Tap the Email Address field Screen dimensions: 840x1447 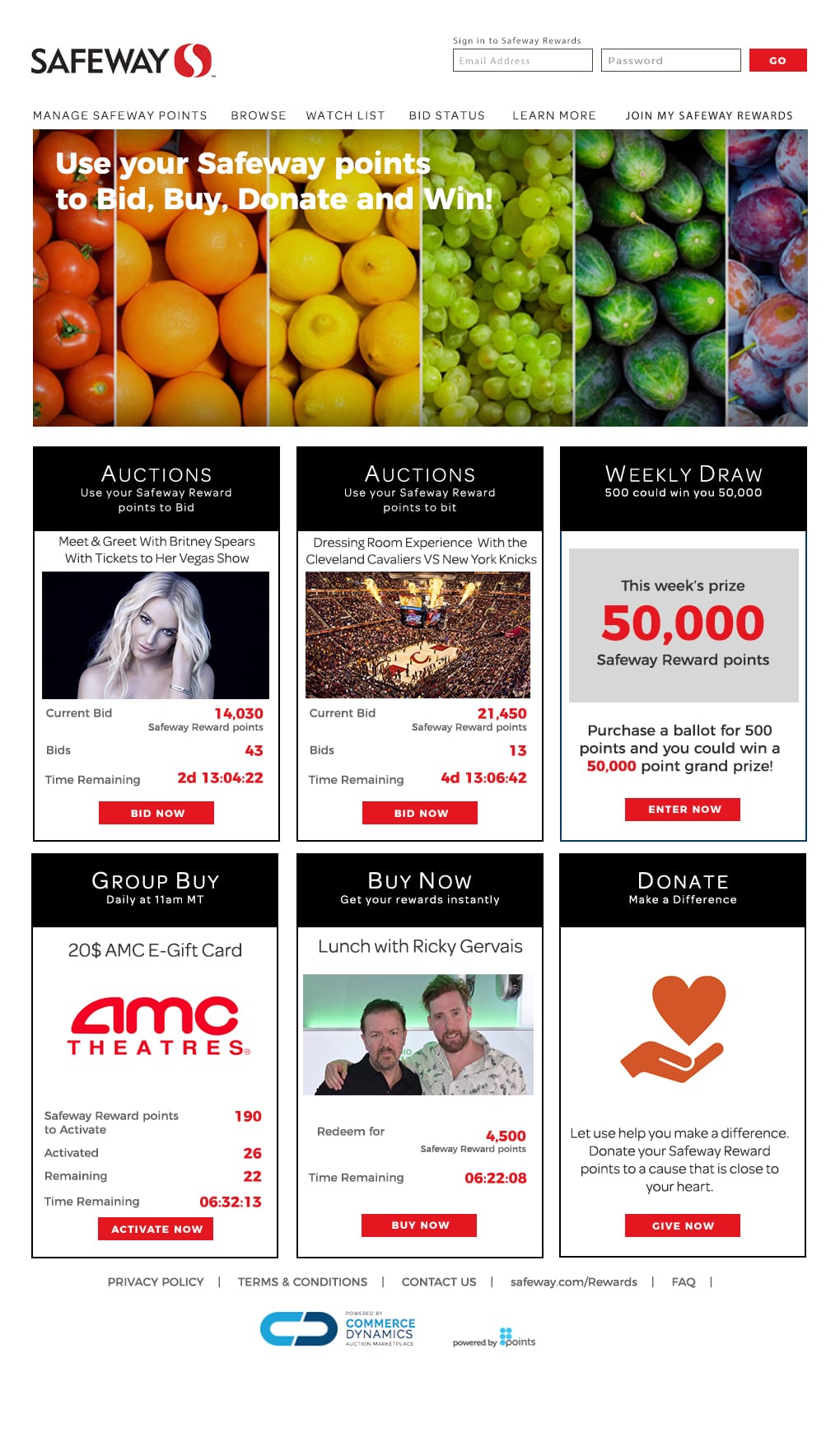point(522,60)
